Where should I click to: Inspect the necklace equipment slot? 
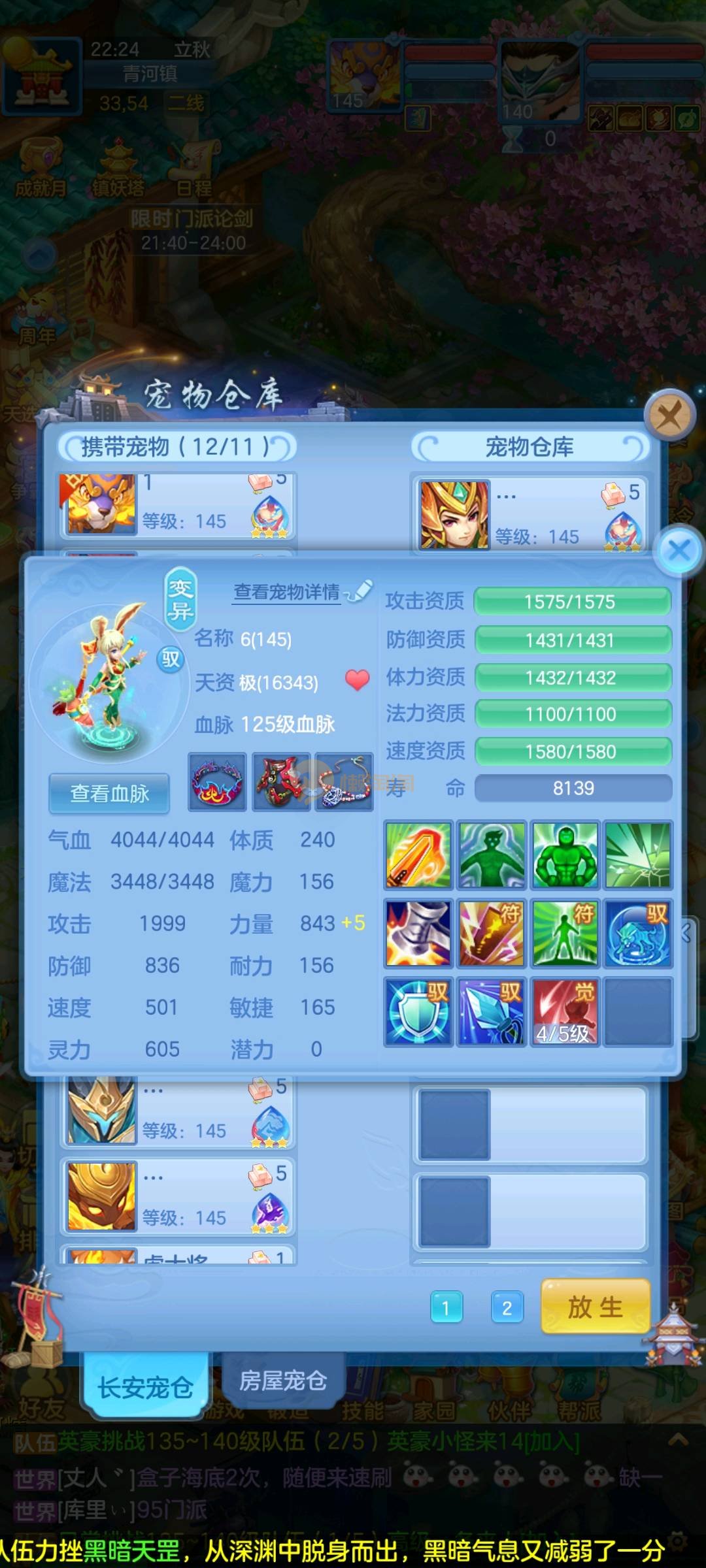tap(344, 782)
